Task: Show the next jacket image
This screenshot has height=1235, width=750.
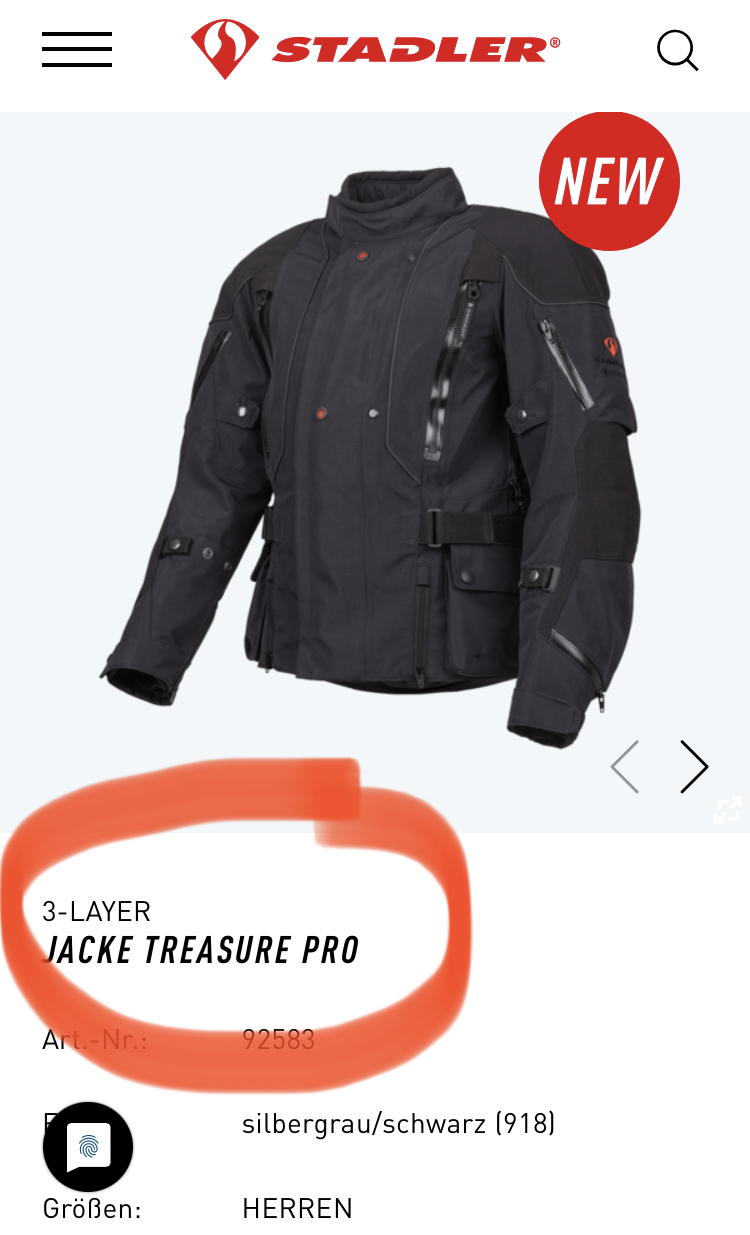Action: (693, 767)
